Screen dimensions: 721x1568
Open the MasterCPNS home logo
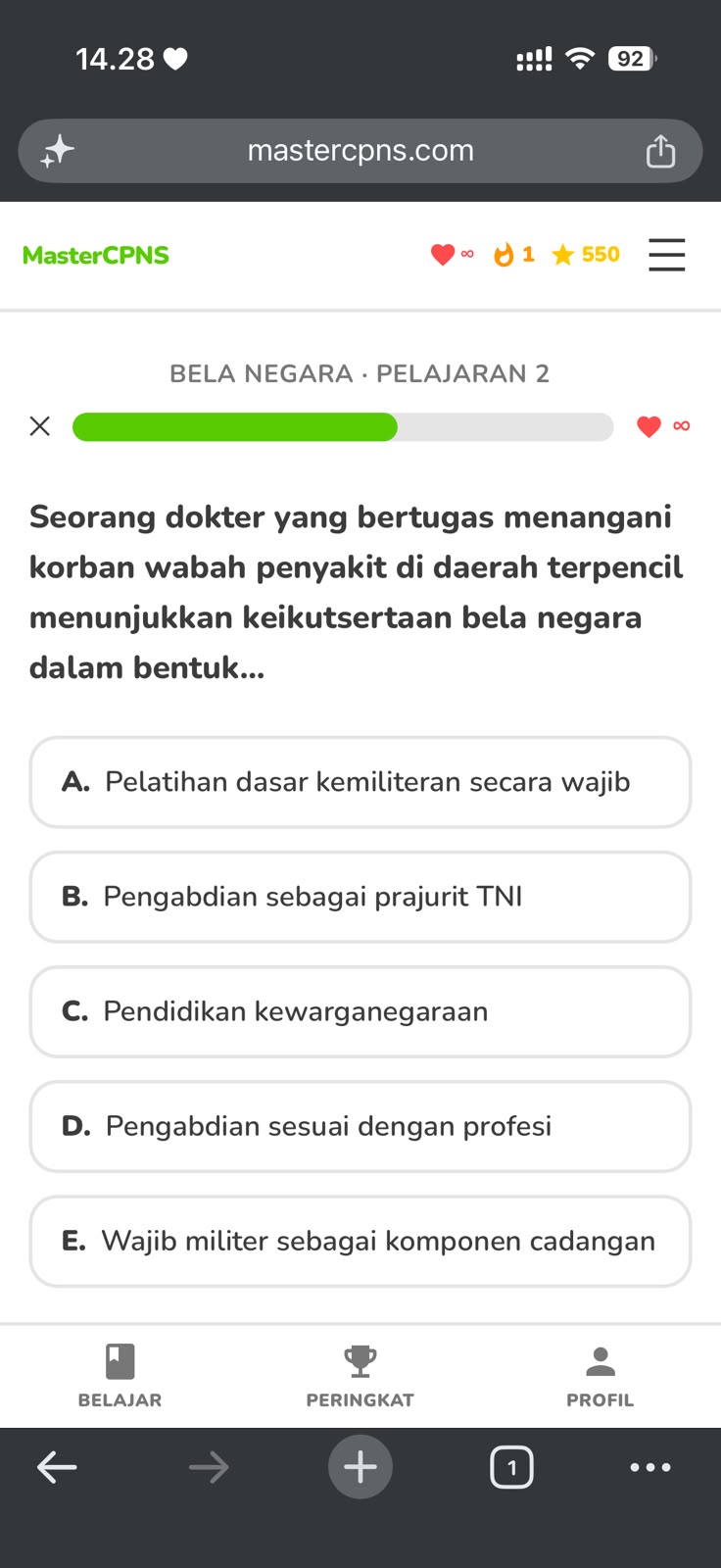(96, 255)
